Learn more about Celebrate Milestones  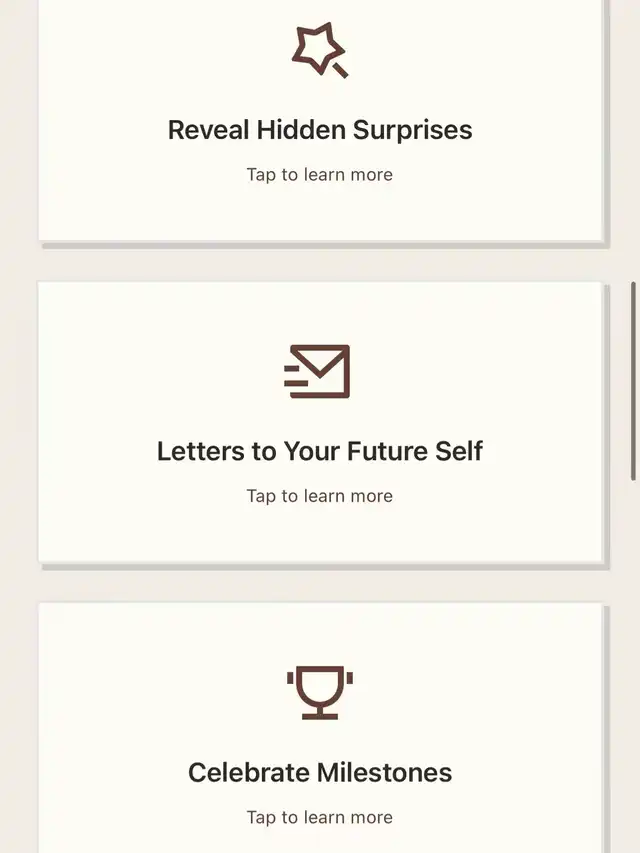pyautogui.click(x=320, y=772)
